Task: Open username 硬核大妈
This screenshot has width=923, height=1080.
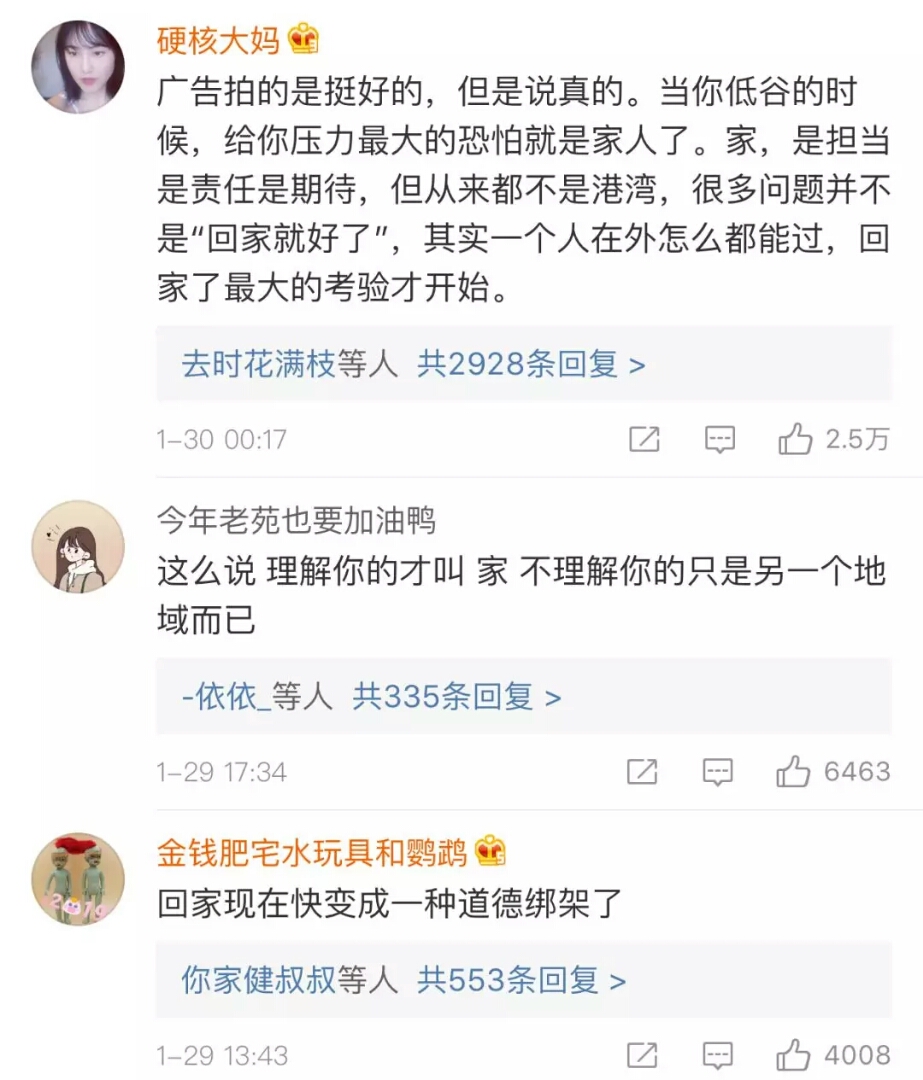Action: tap(220, 40)
